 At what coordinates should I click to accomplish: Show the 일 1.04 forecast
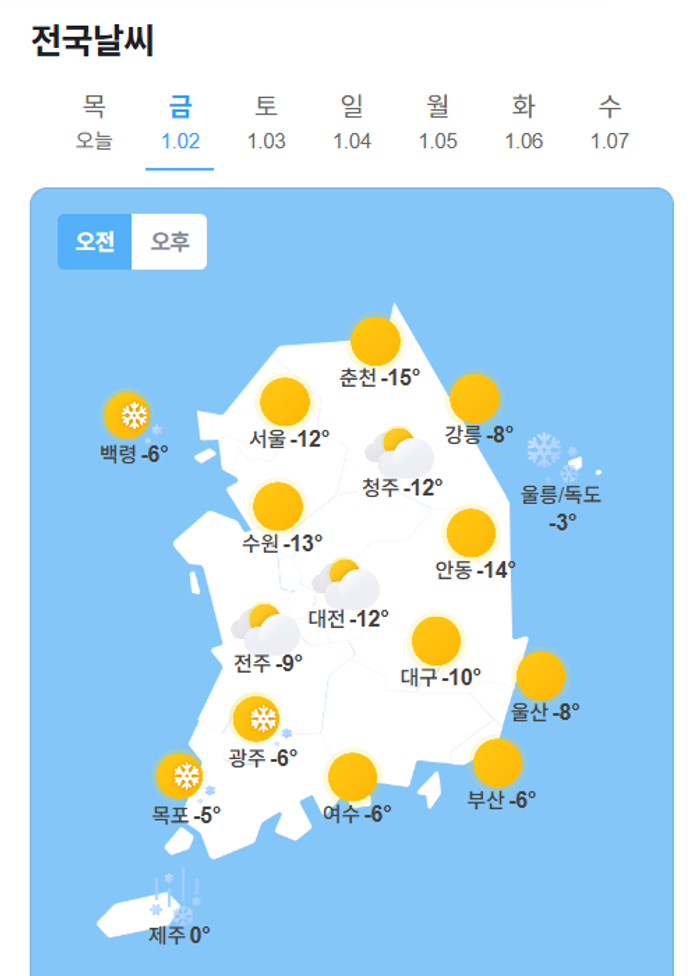click(352, 122)
